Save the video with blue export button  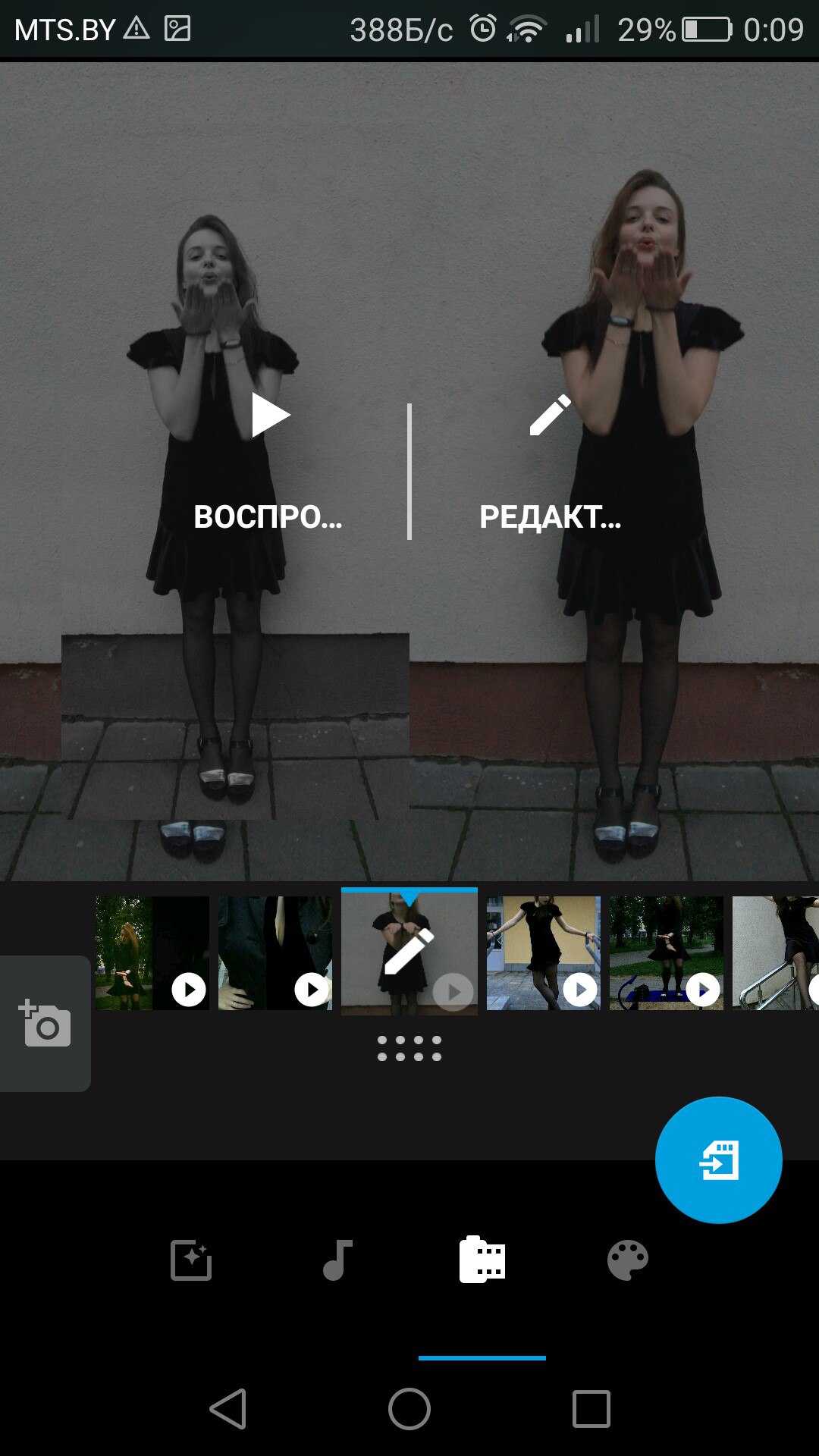(718, 1159)
